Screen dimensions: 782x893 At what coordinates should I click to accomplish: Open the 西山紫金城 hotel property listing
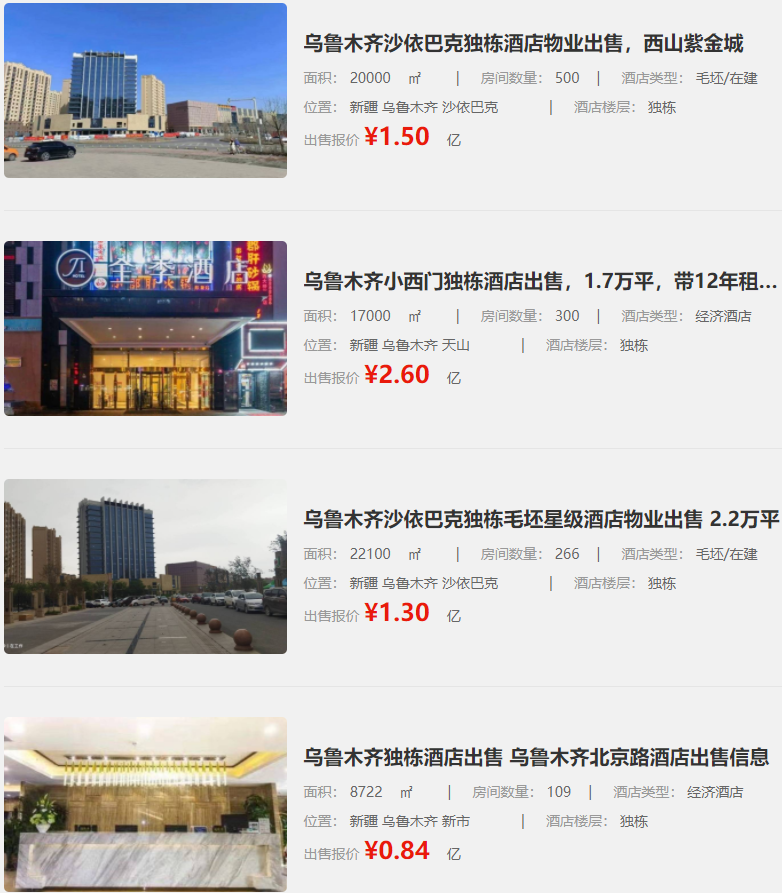pyautogui.click(x=523, y=44)
